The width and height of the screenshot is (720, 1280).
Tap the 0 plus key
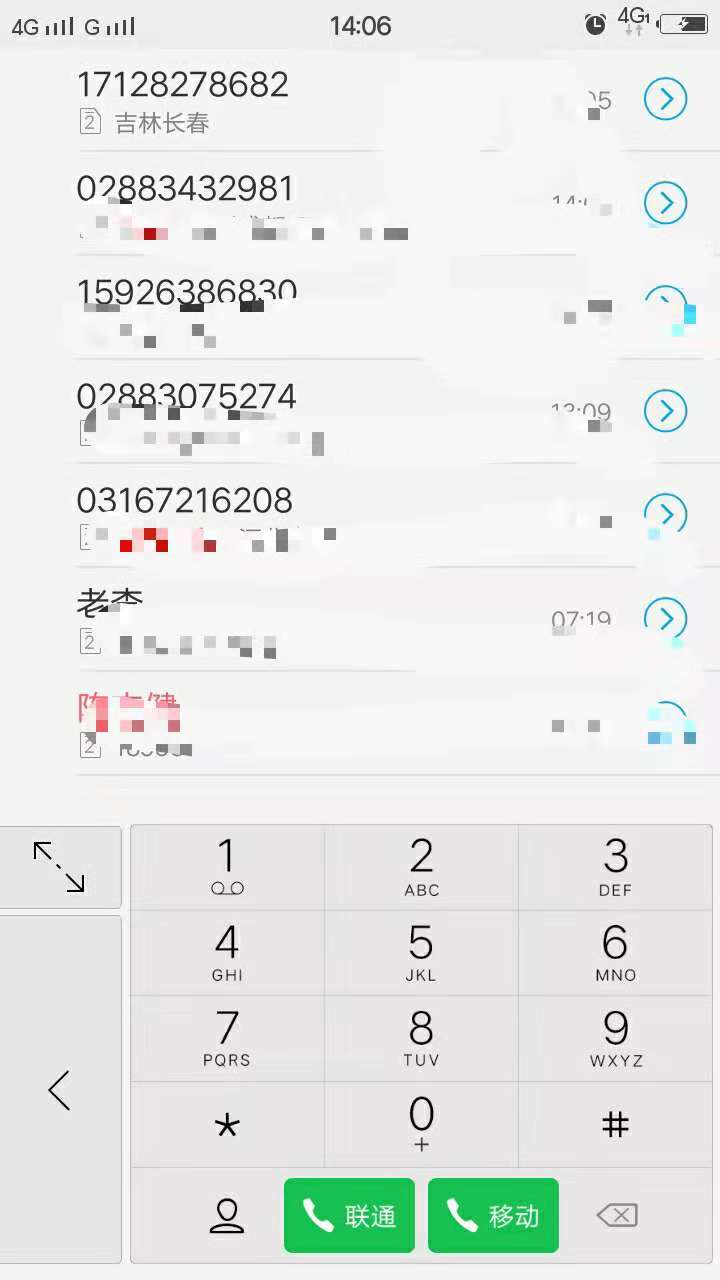pos(421,1124)
